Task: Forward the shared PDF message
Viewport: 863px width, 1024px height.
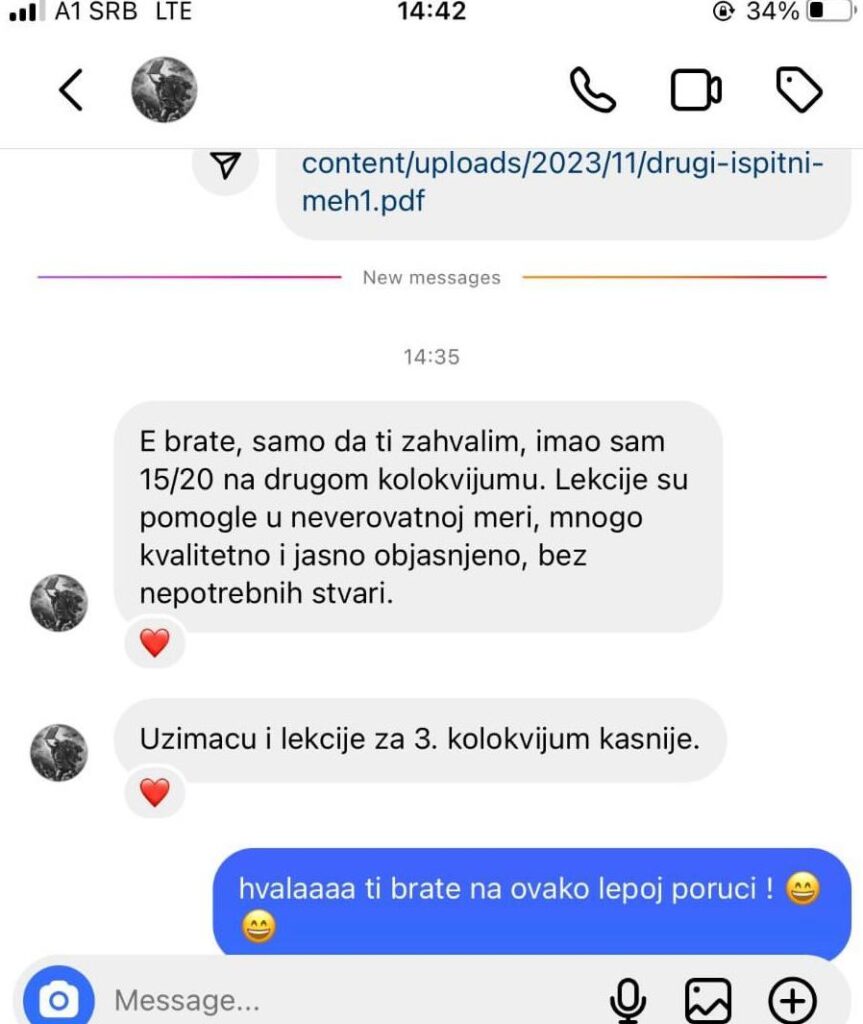Action: click(x=226, y=166)
